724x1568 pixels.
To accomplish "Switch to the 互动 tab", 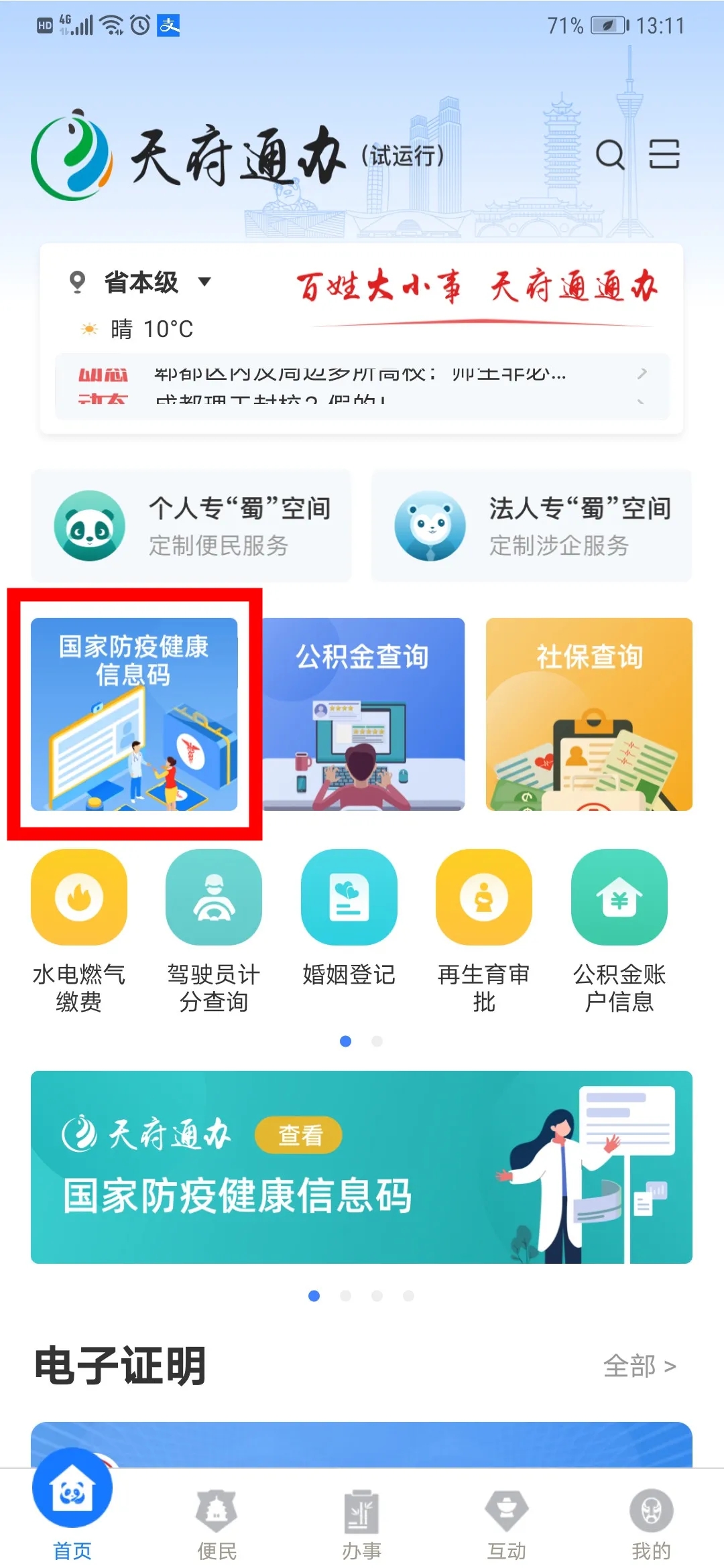I will coord(506,1522).
